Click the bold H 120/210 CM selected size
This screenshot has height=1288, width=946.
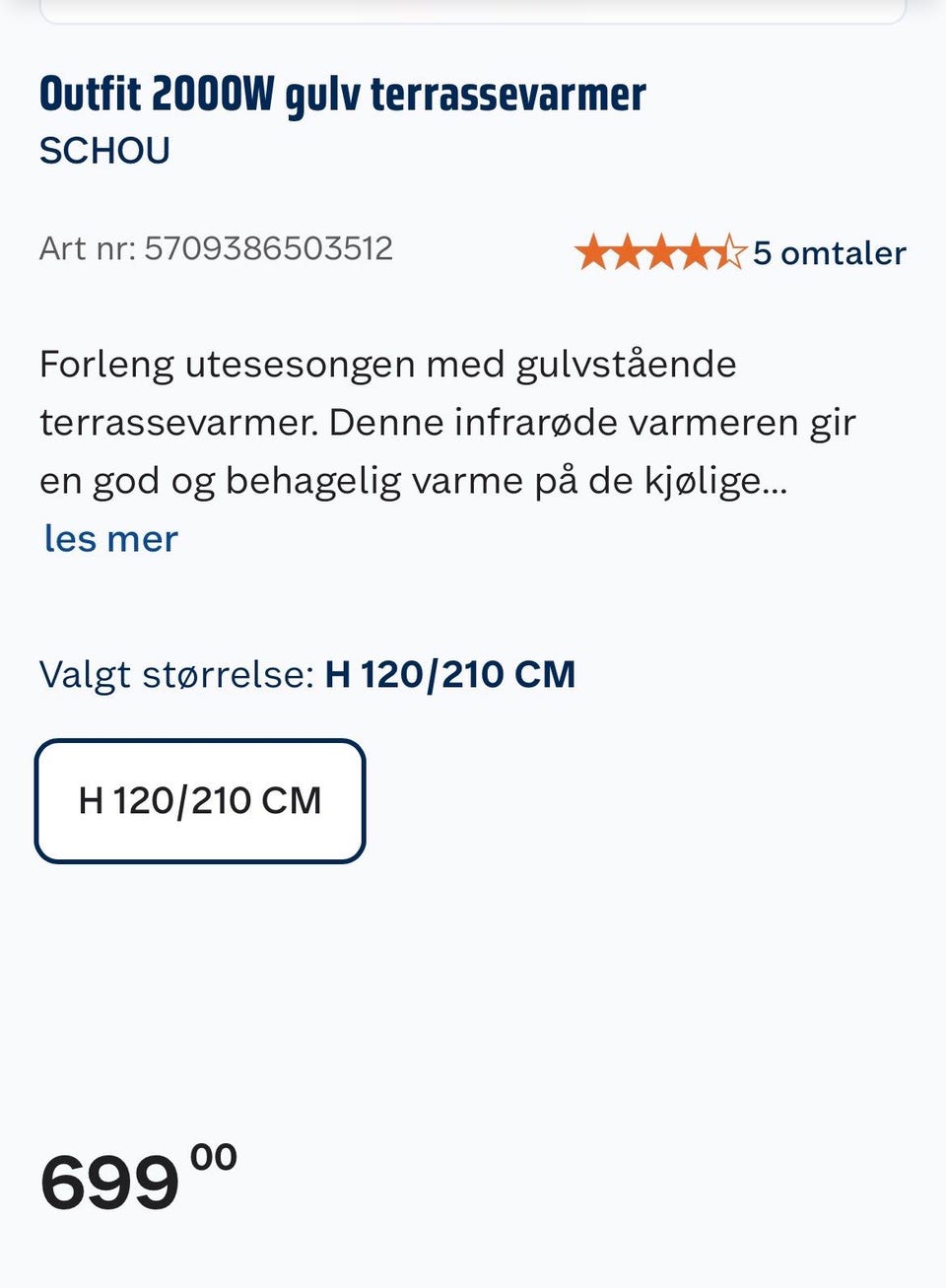451,674
